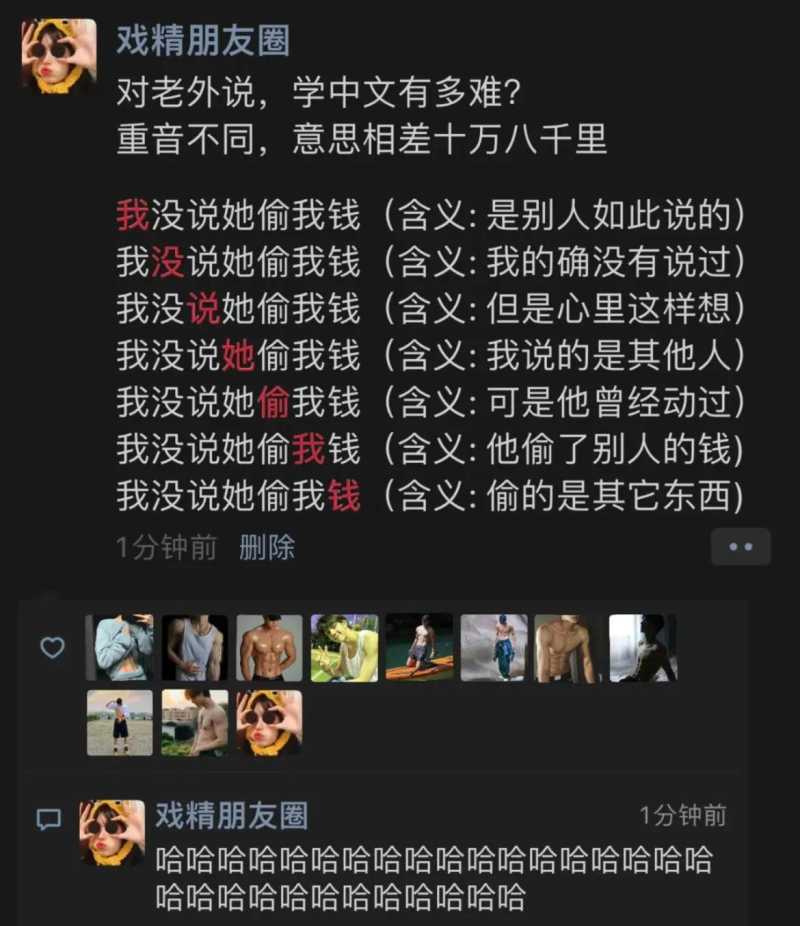The width and height of the screenshot is (800, 926).
Task: Open the two-dot like/comment menu button
Action: click(x=740, y=547)
